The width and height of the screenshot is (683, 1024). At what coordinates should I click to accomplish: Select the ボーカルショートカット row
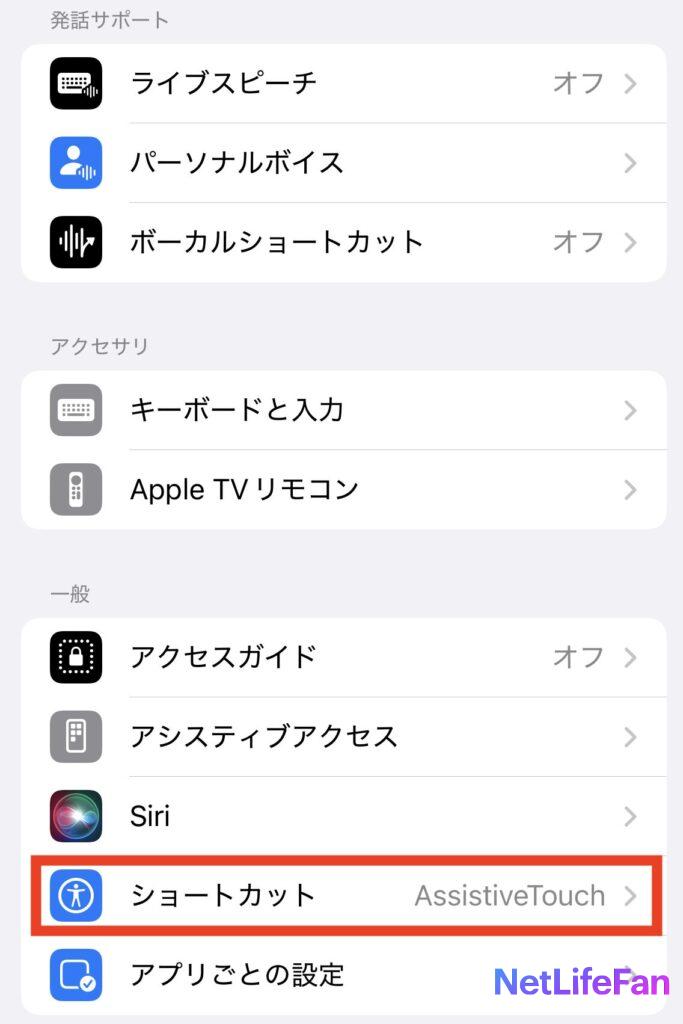click(x=342, y=242)
